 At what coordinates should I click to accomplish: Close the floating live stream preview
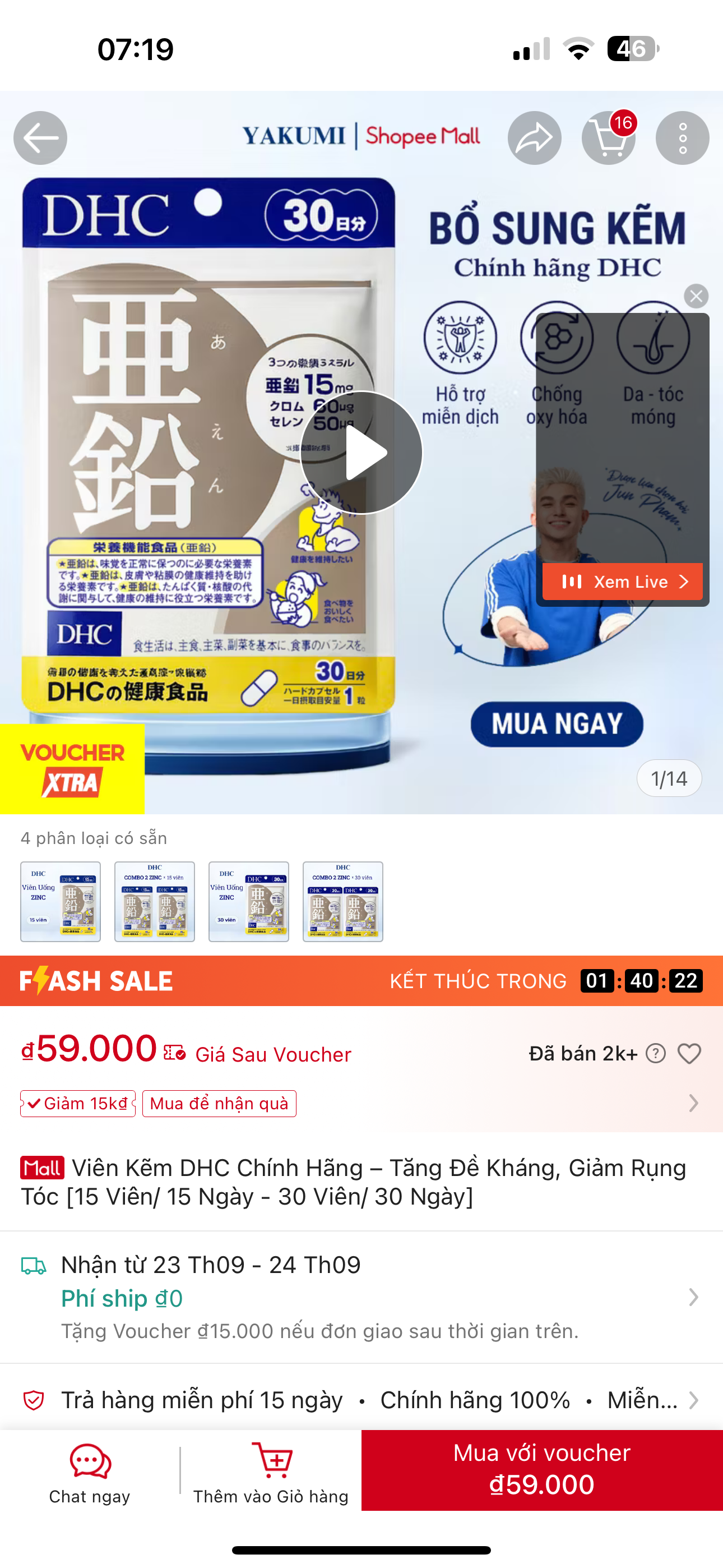point(696,297)
